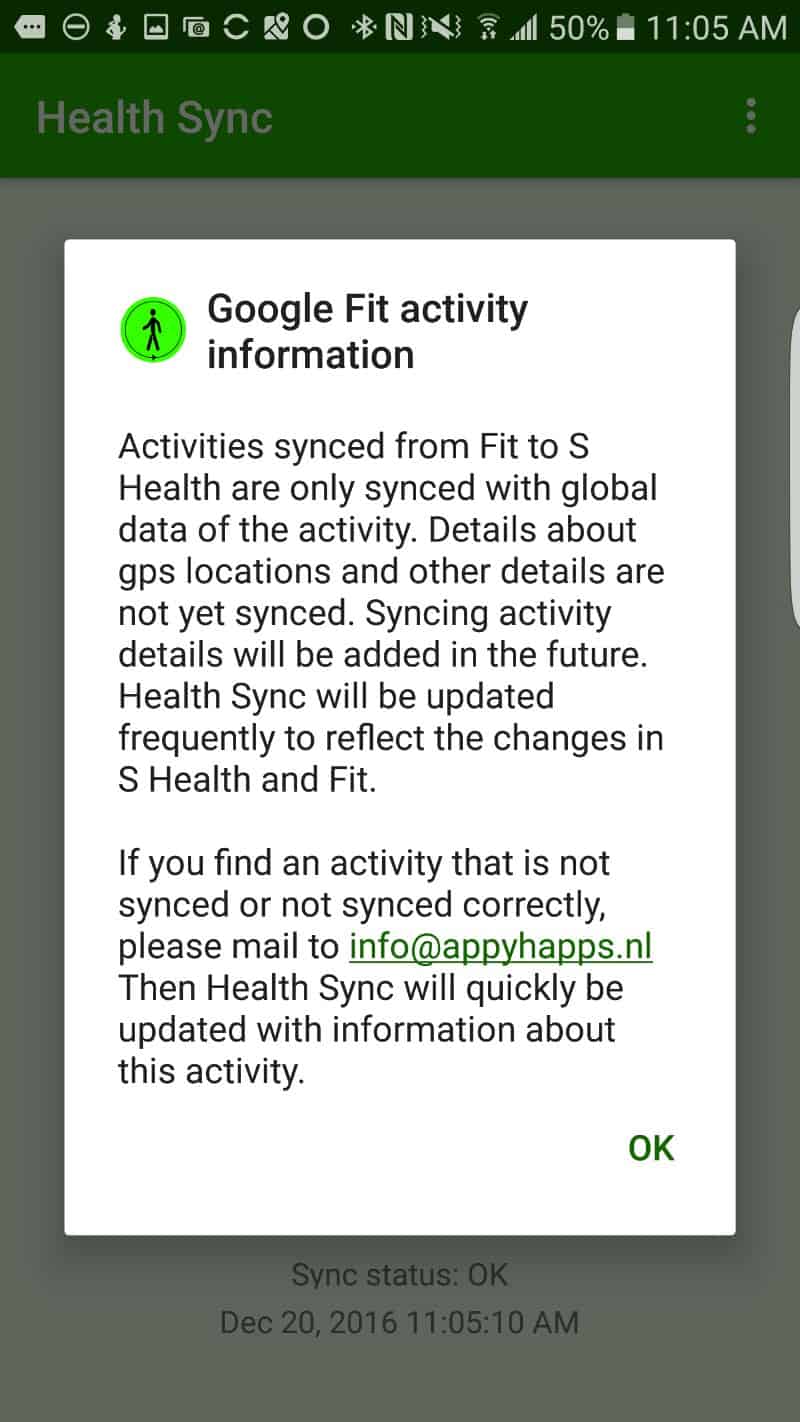Viewport: 800px width, 1422px height.
Task: Open the info@appyhapps.nl email link
Action: coord(501,946)
